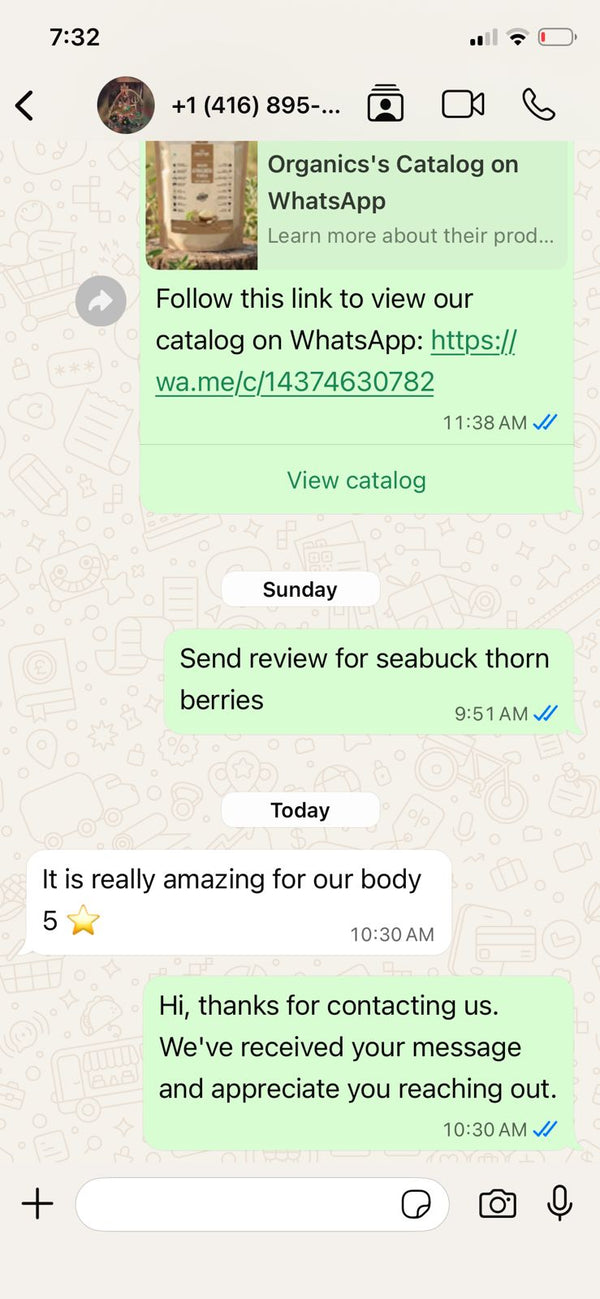Open the attachment plus menu
The width and height of the screenshot is (600, 1299).
[x=37, y=1204]
